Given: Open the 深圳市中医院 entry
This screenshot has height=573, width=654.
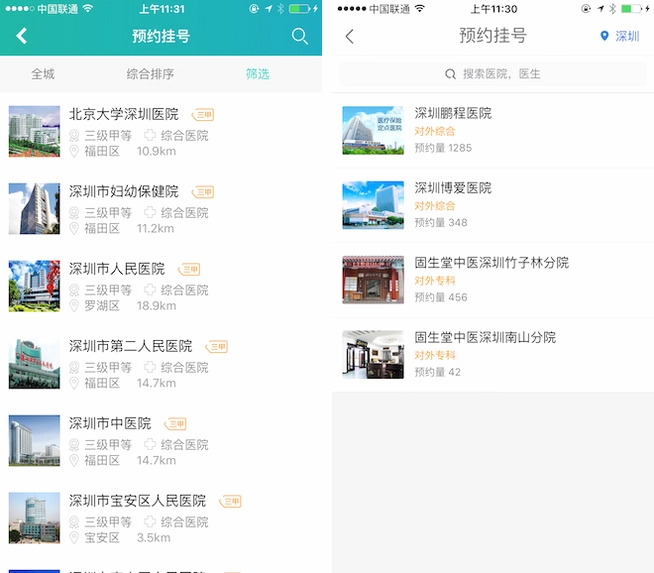Looking at the screenshot, I should pyautogui.click(x=161, y=440).
